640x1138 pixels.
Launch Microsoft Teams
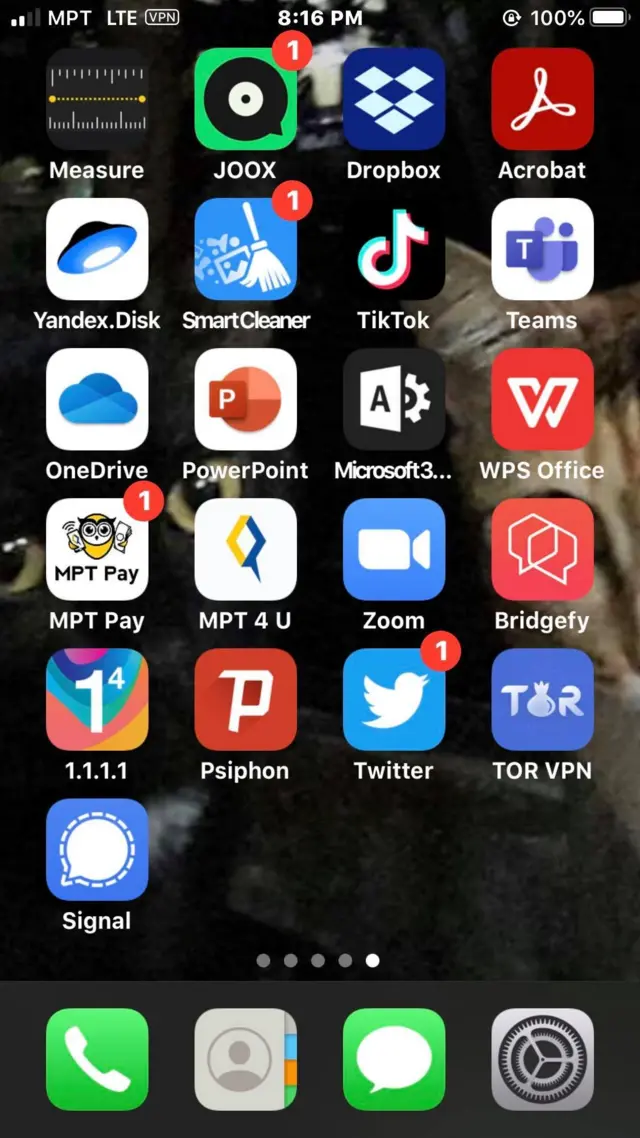(542, 249)
